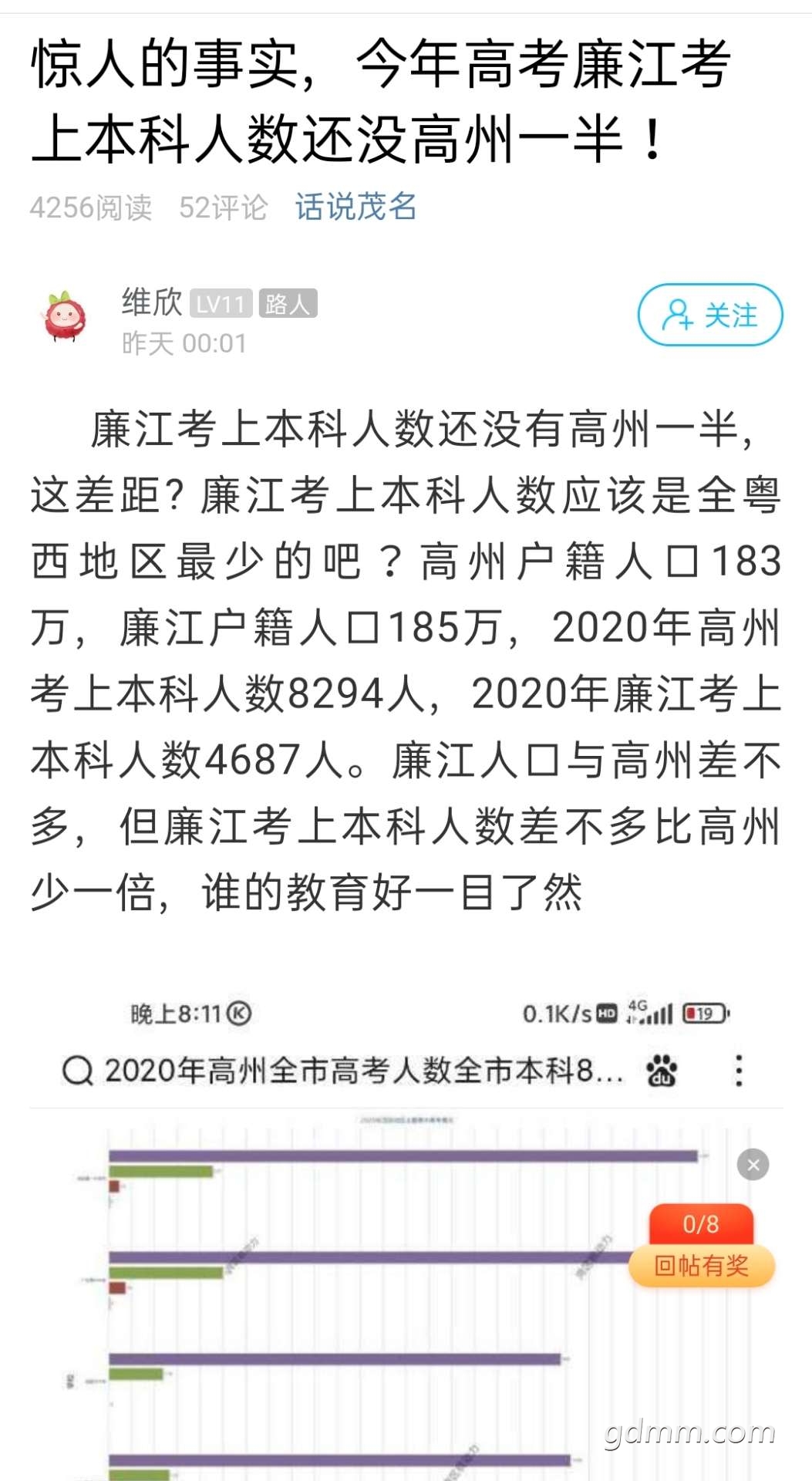Screen dimensions: 812x1481
Task: Dismiss the floating reward widget
Action: click(753, 1165)
